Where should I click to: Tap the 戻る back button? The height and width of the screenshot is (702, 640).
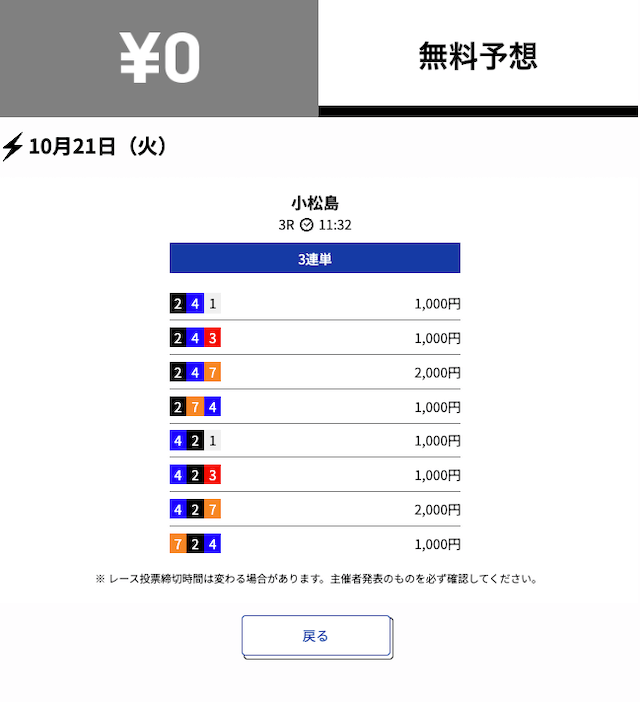[316, 636]
